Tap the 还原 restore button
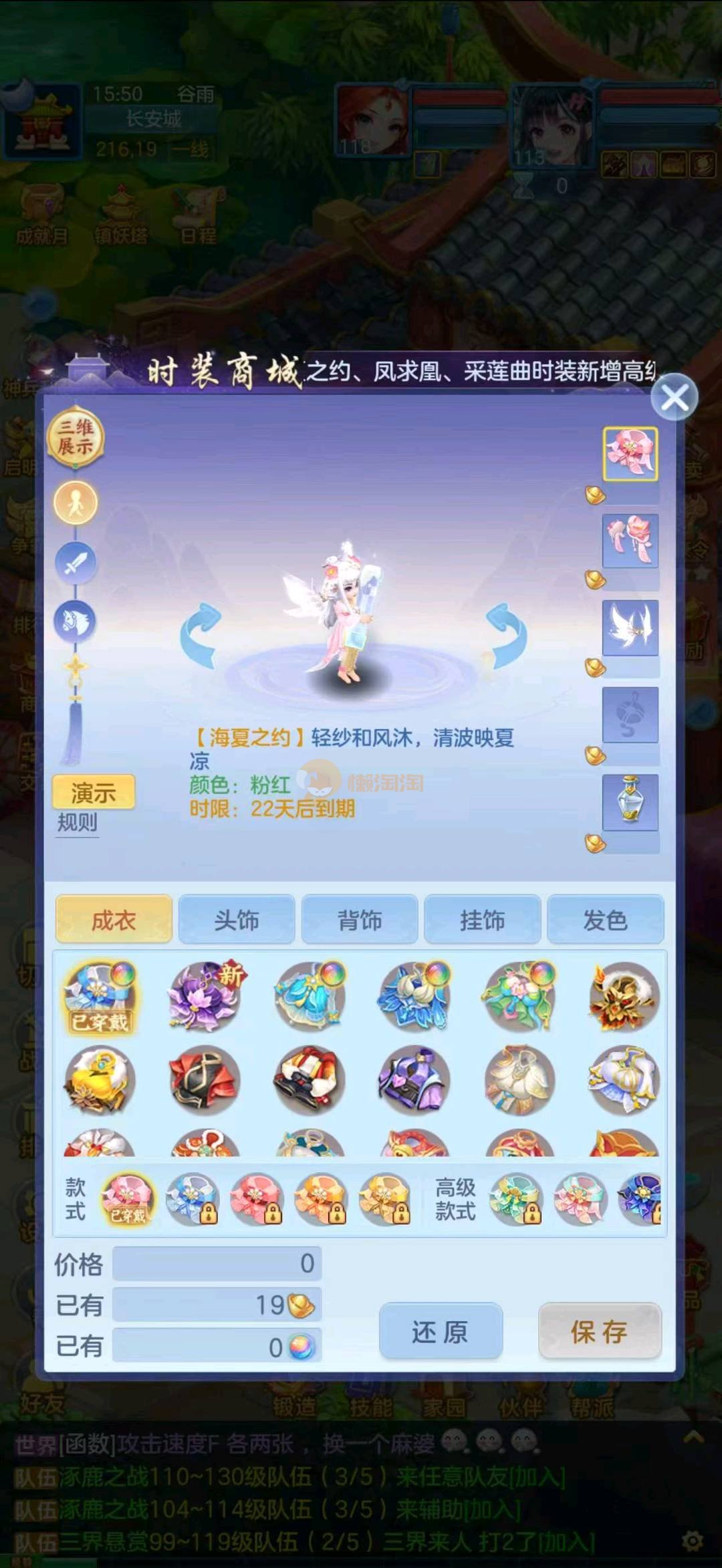Viewport: 722px width, 1568px height. [x=440, y=1332]
